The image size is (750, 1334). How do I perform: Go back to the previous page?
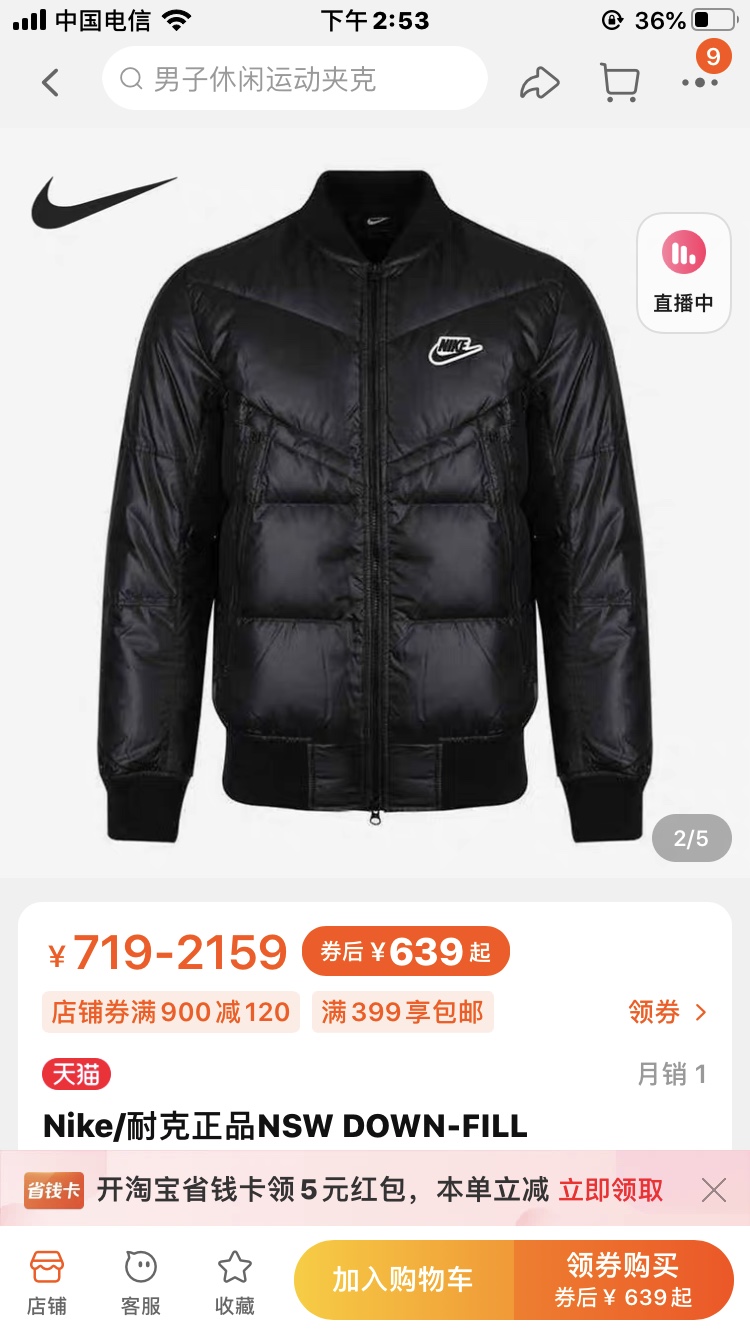[50, 81]
